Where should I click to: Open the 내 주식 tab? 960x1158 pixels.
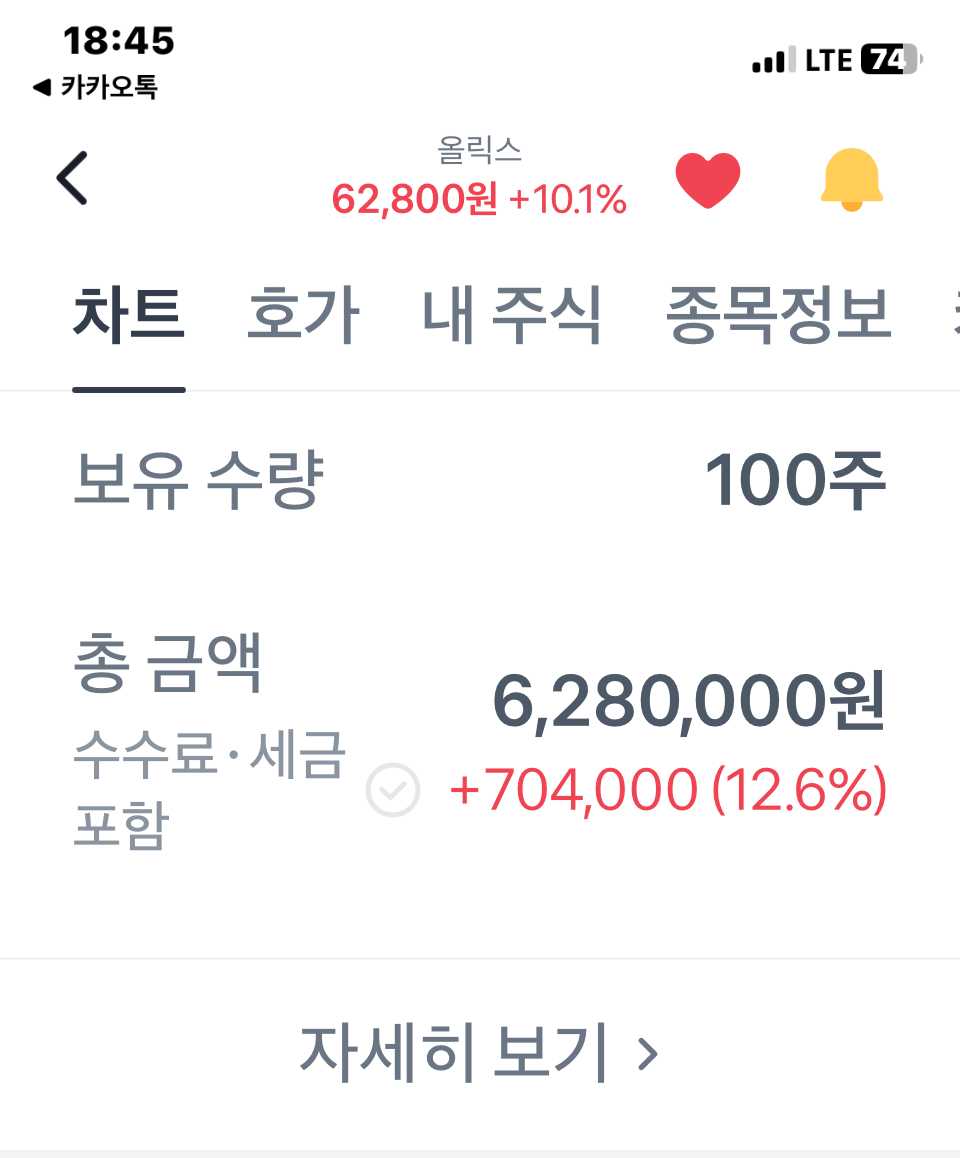point(512,315)
